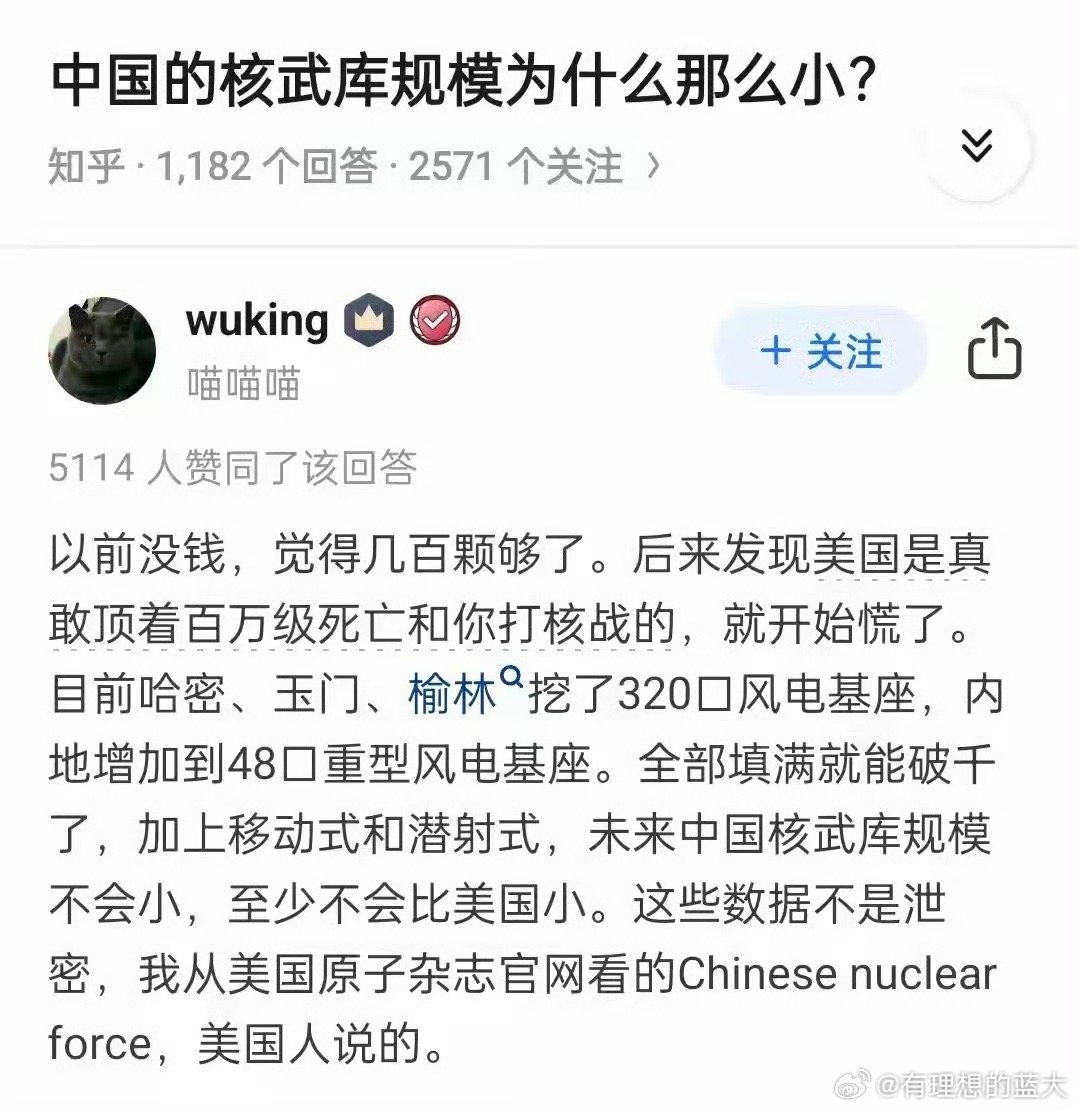Open the 1,182 answers list
Image resolution: width=1078 pixels, height=1110 pixels.
267,166
